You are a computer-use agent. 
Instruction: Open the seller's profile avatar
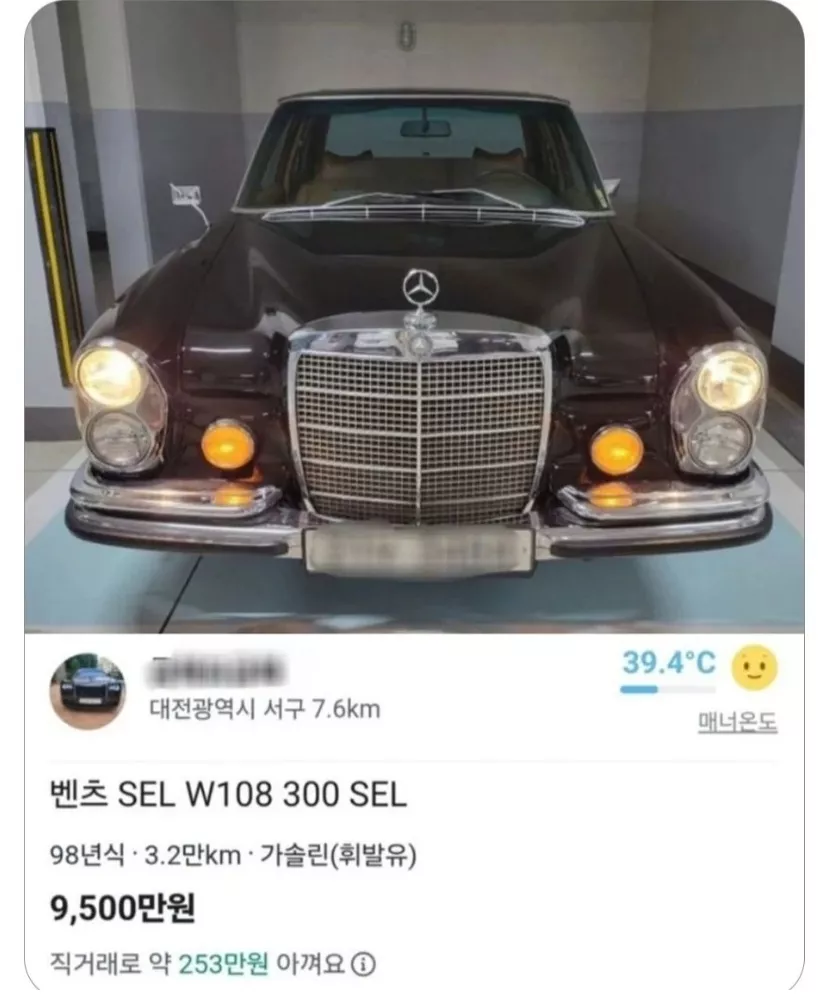pyautogui.click(x=88, y=691)
